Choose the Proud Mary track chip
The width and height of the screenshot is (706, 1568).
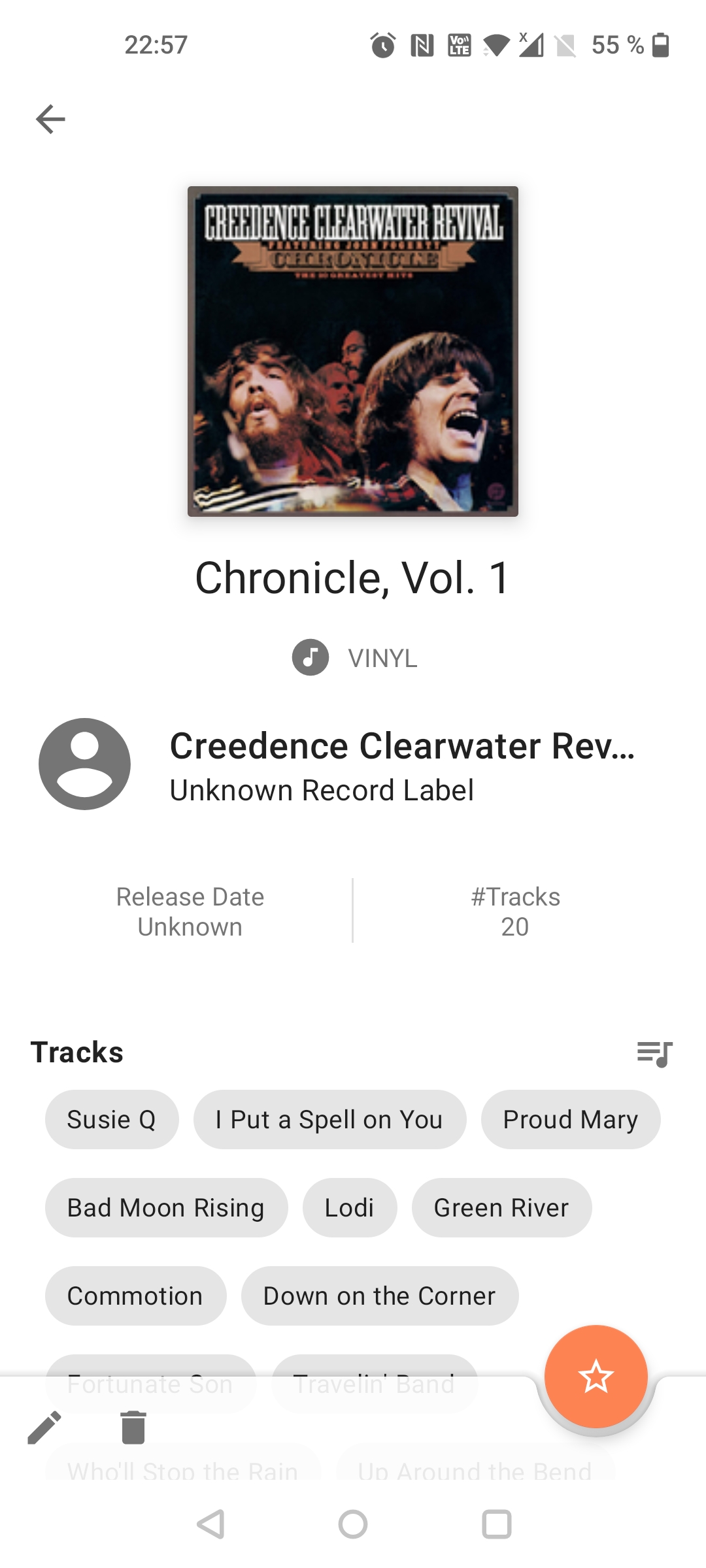[x=570, y=1119]
